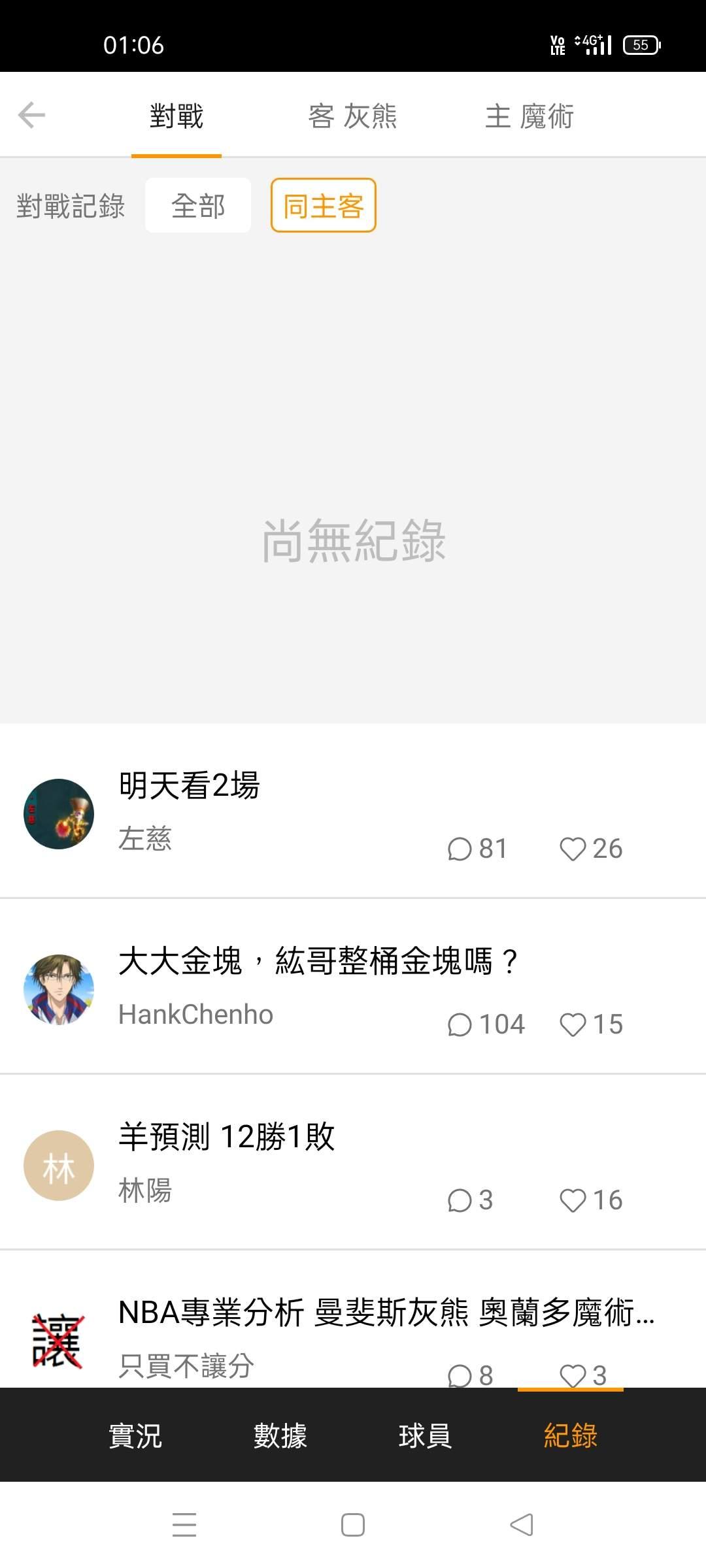Switch to the 實況 bottom tab
The height and width of the screenshot is (1568, 706).
135,1436
